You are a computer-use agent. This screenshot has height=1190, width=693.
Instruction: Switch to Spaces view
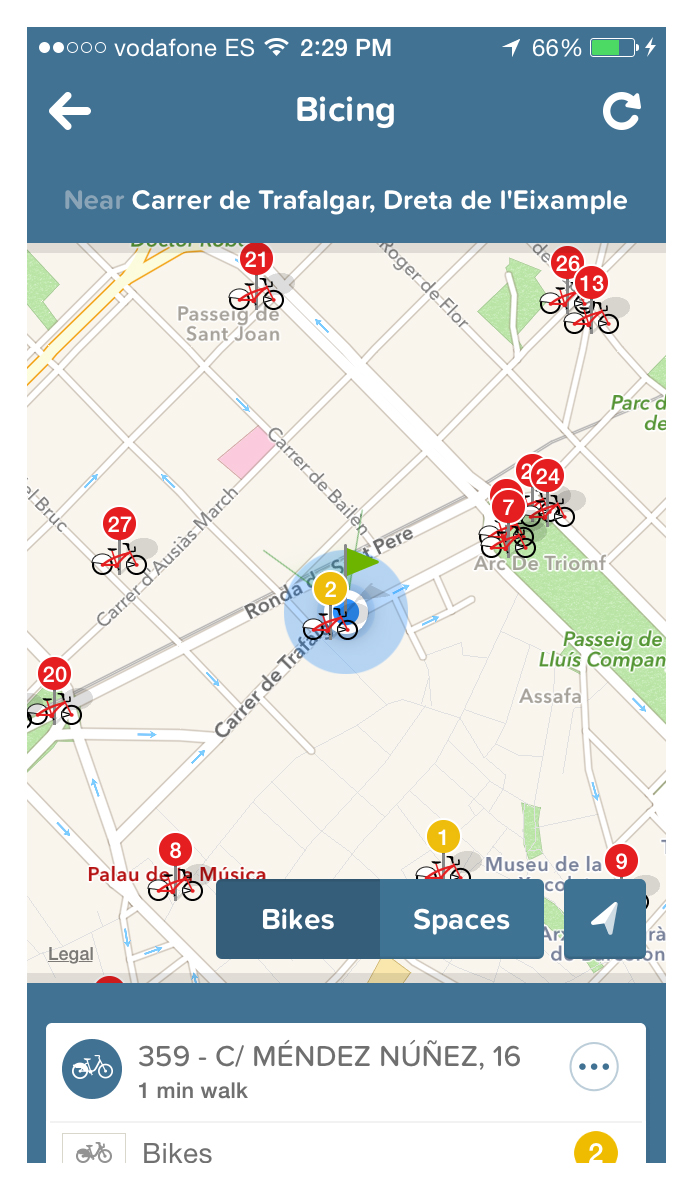point(461,919)
